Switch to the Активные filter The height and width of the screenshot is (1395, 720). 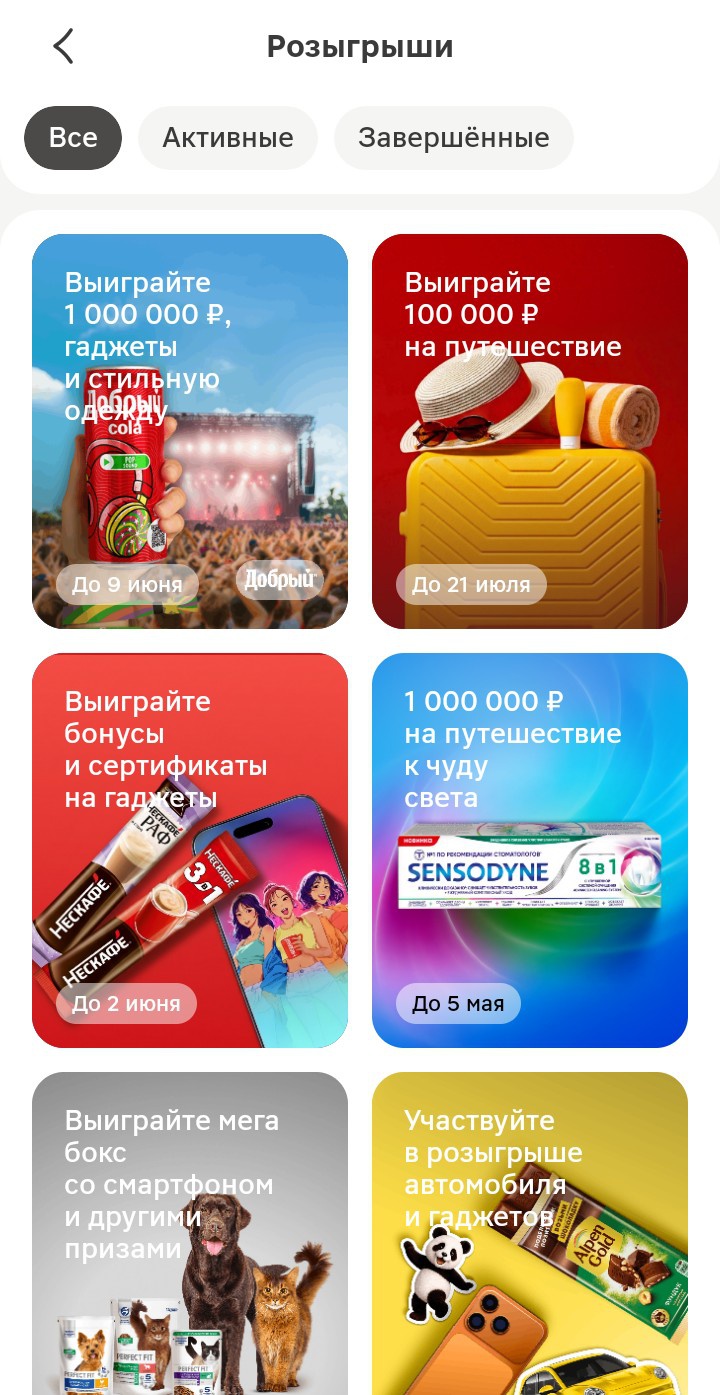(x=228, y=138)
